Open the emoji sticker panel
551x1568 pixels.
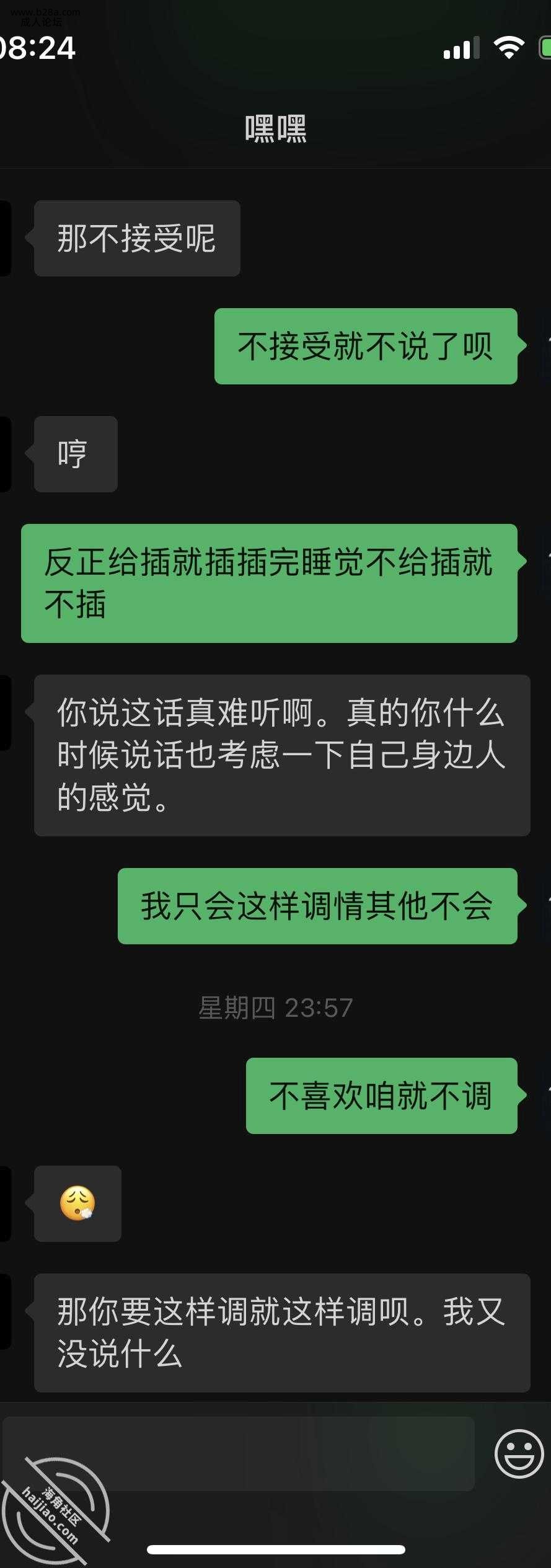519,1453
